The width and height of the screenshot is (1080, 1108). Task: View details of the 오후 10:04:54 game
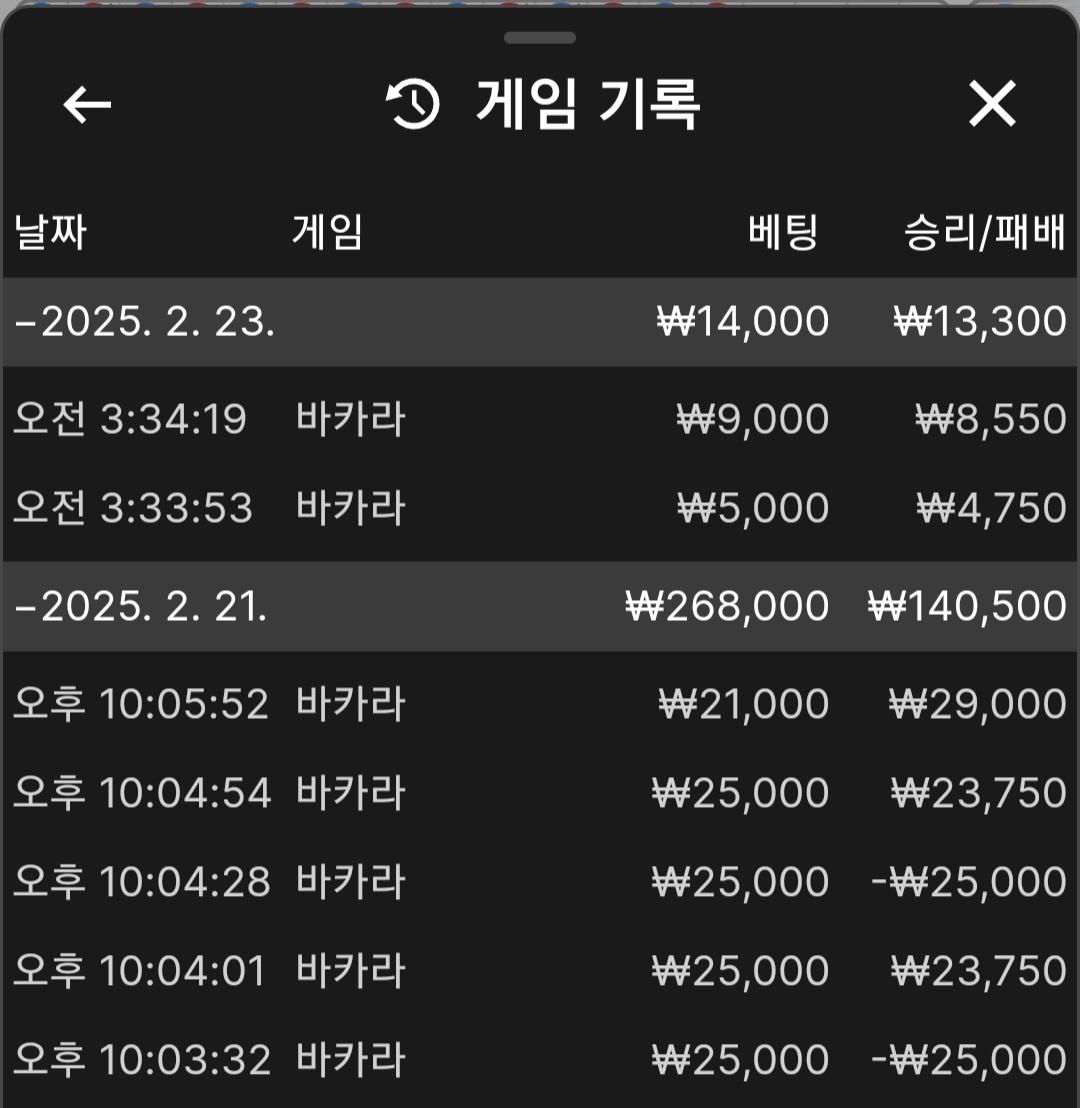540,793
